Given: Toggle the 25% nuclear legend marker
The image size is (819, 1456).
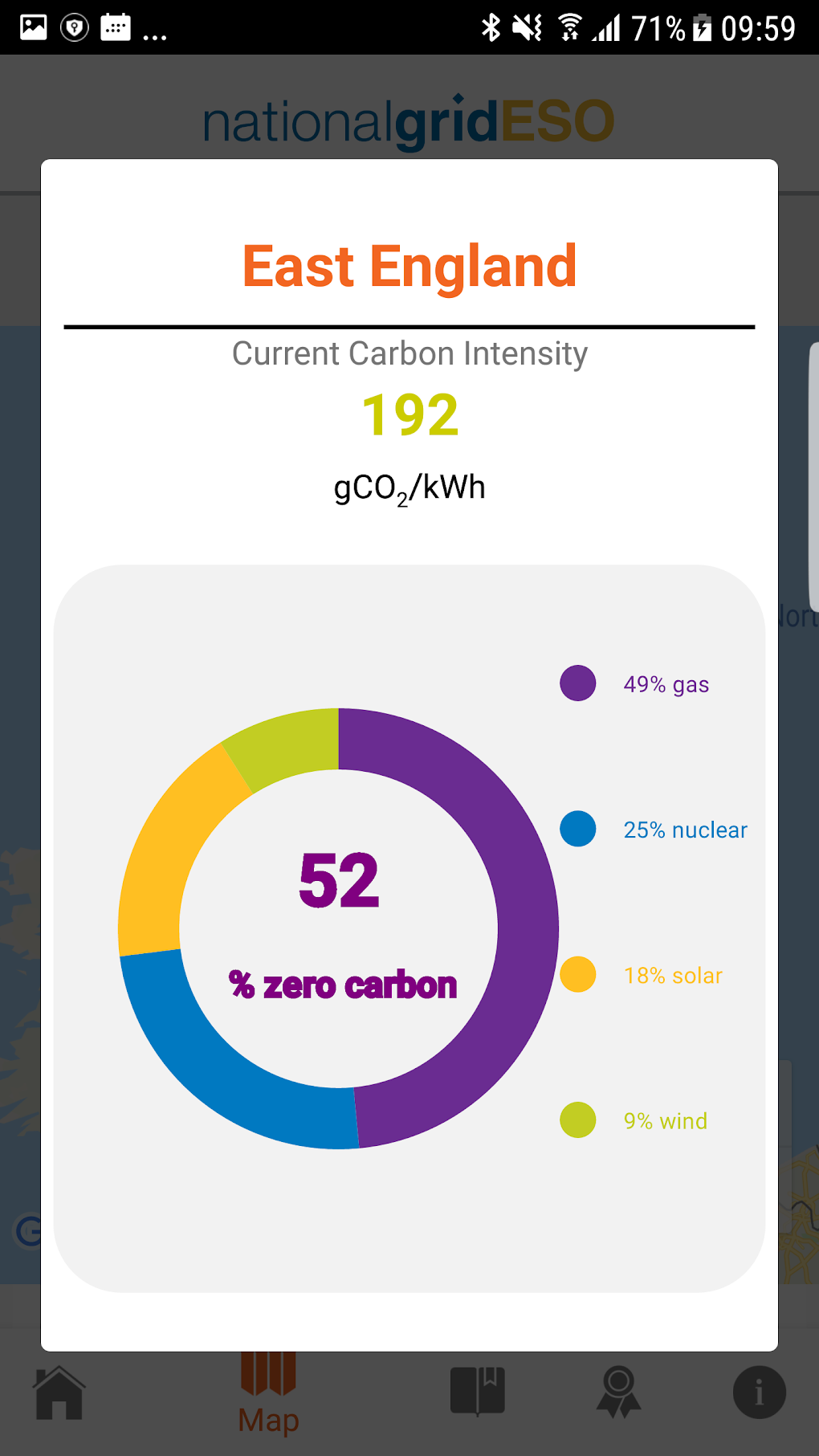Looking at the screenshot, I should [577, 830].
